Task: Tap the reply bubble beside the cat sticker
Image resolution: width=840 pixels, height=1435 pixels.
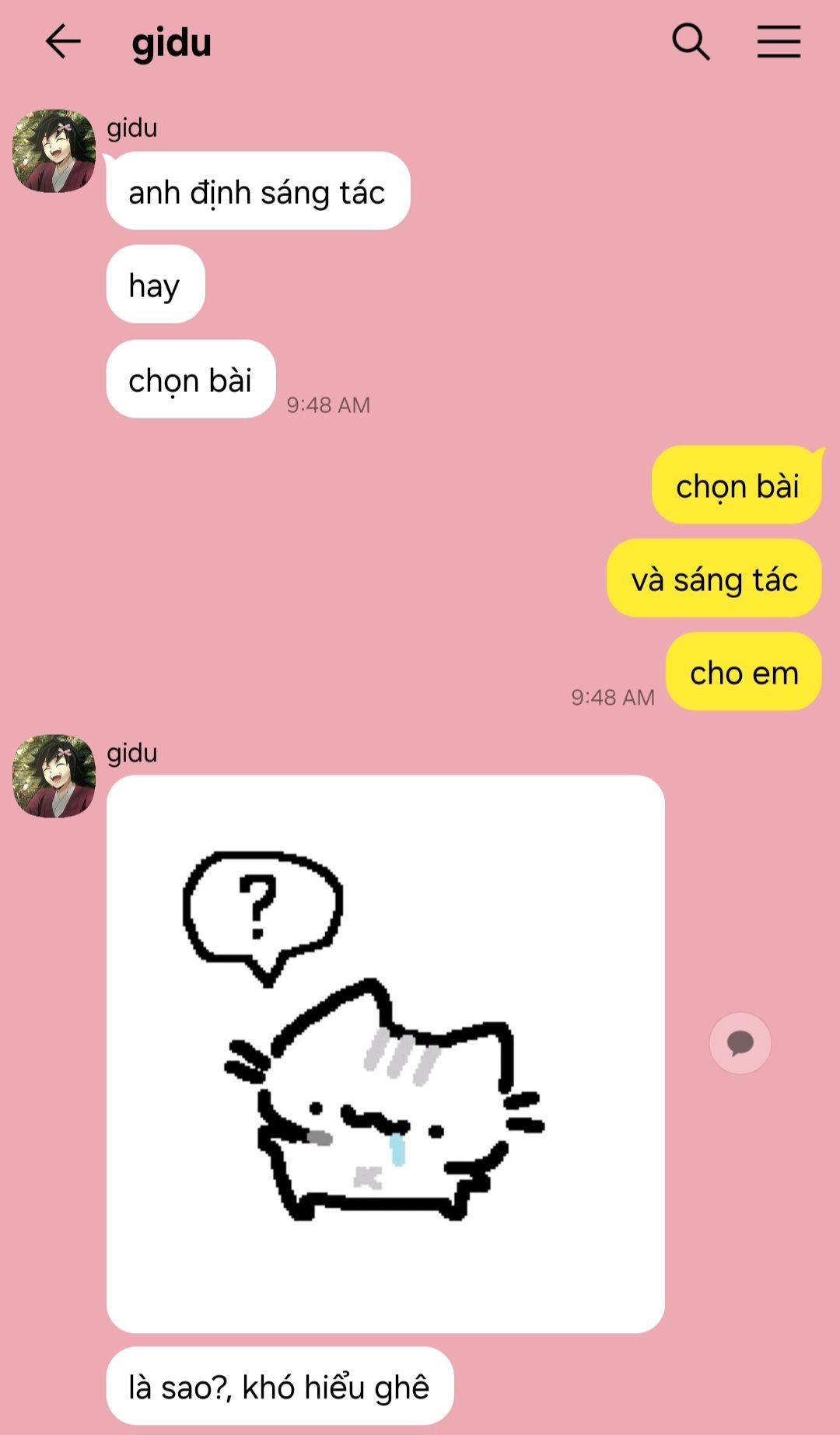Action: [740, 1042]
